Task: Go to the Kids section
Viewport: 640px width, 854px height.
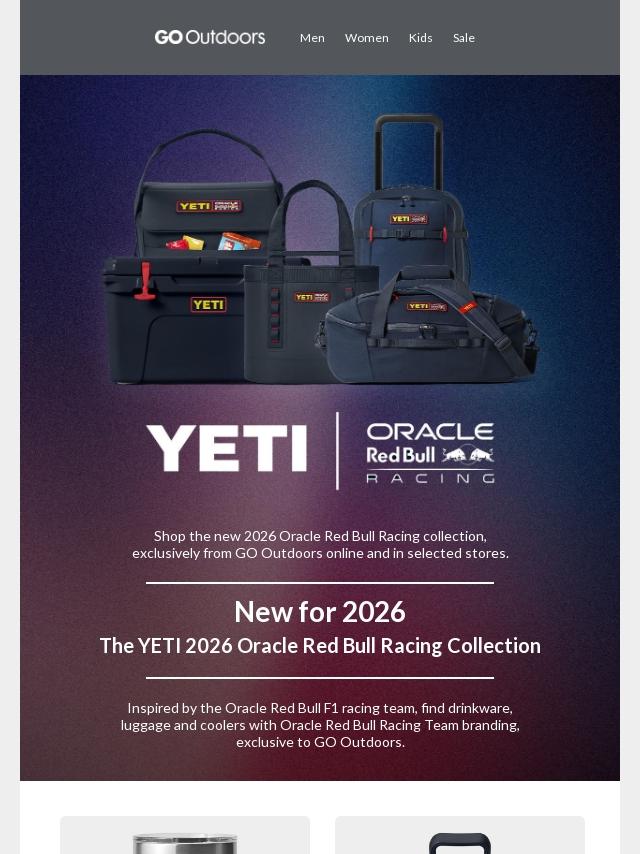Action: [x=420, y=38]
